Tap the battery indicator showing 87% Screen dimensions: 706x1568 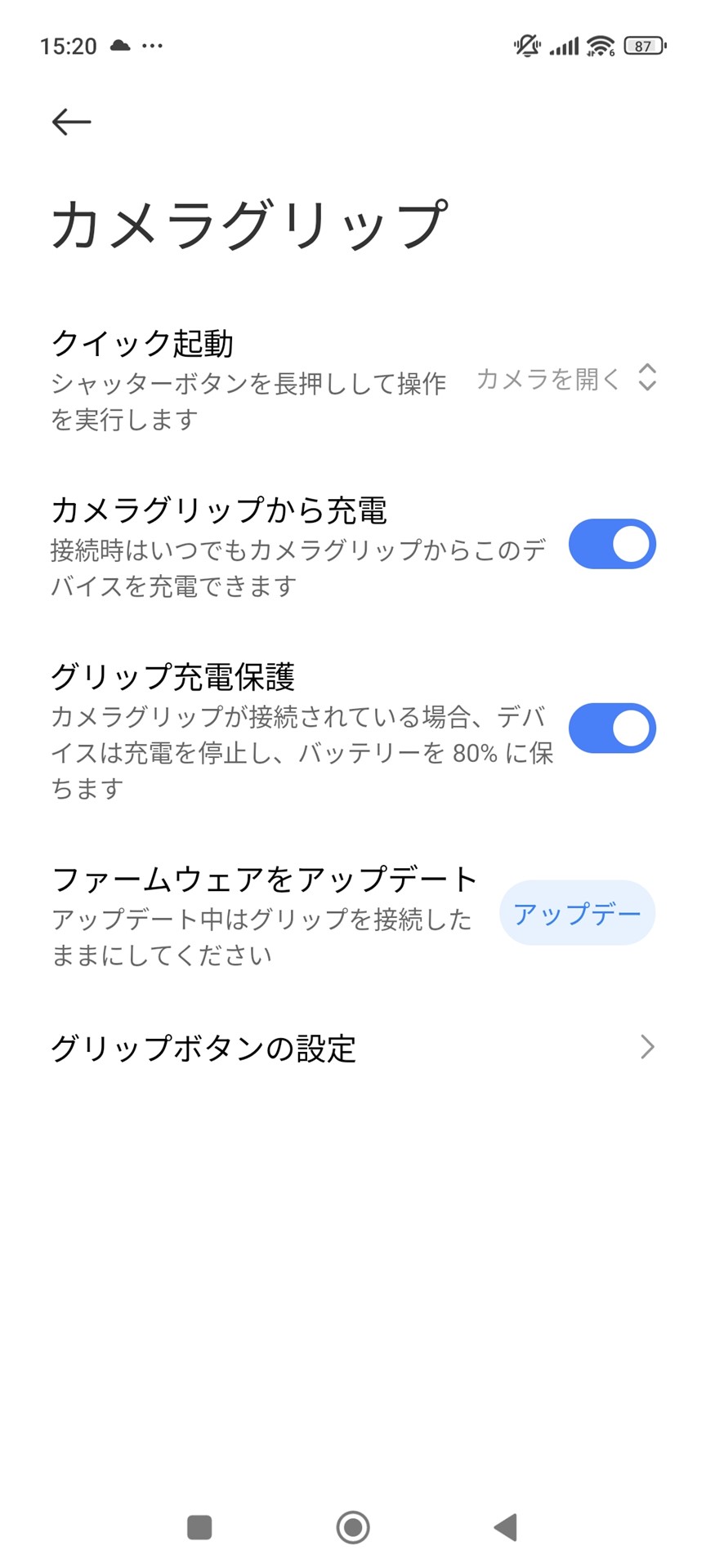645,46
